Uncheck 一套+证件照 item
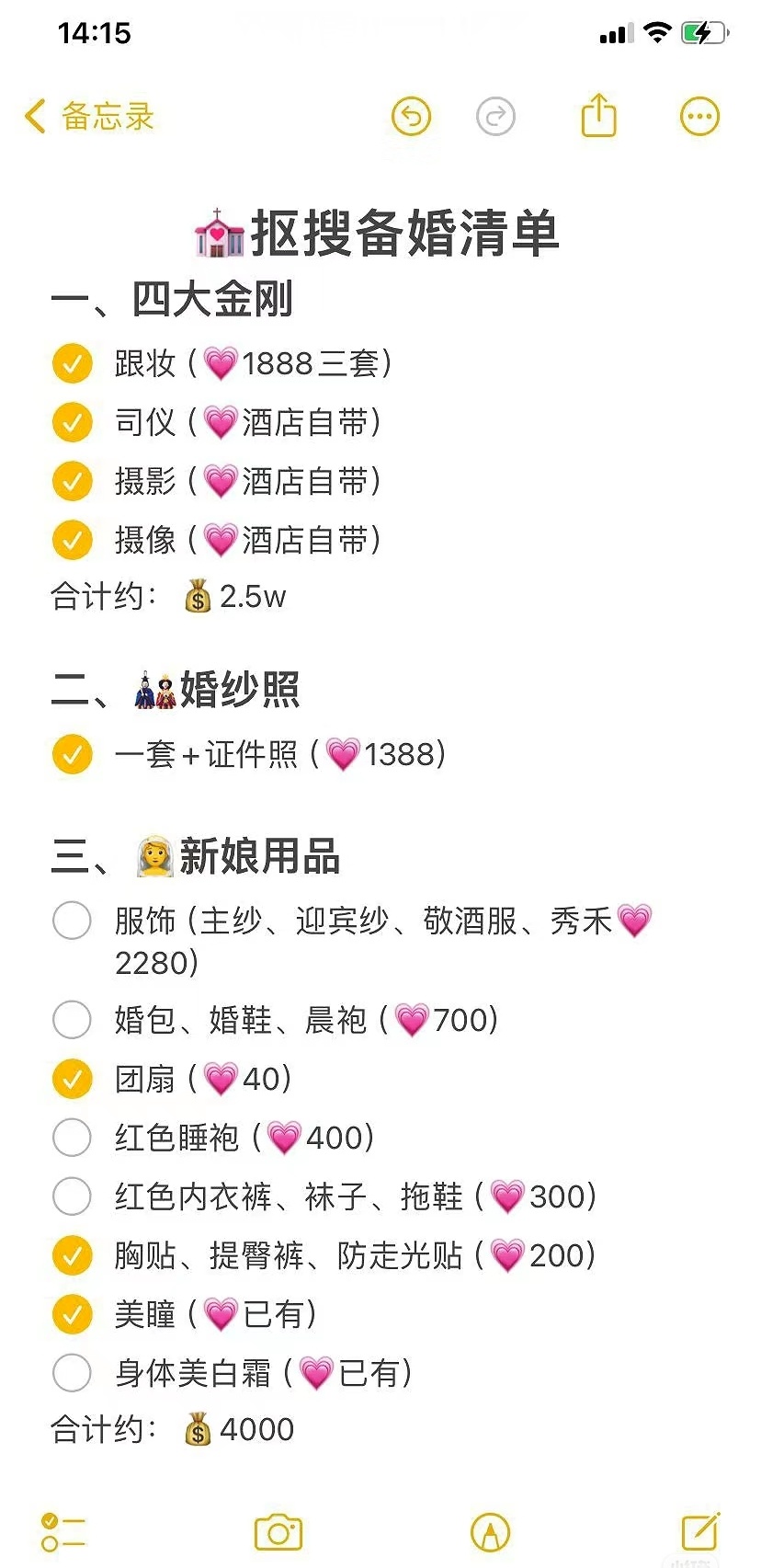Image resolution: width=761 pixels, height=1568 pixels. tap(73, 754)
